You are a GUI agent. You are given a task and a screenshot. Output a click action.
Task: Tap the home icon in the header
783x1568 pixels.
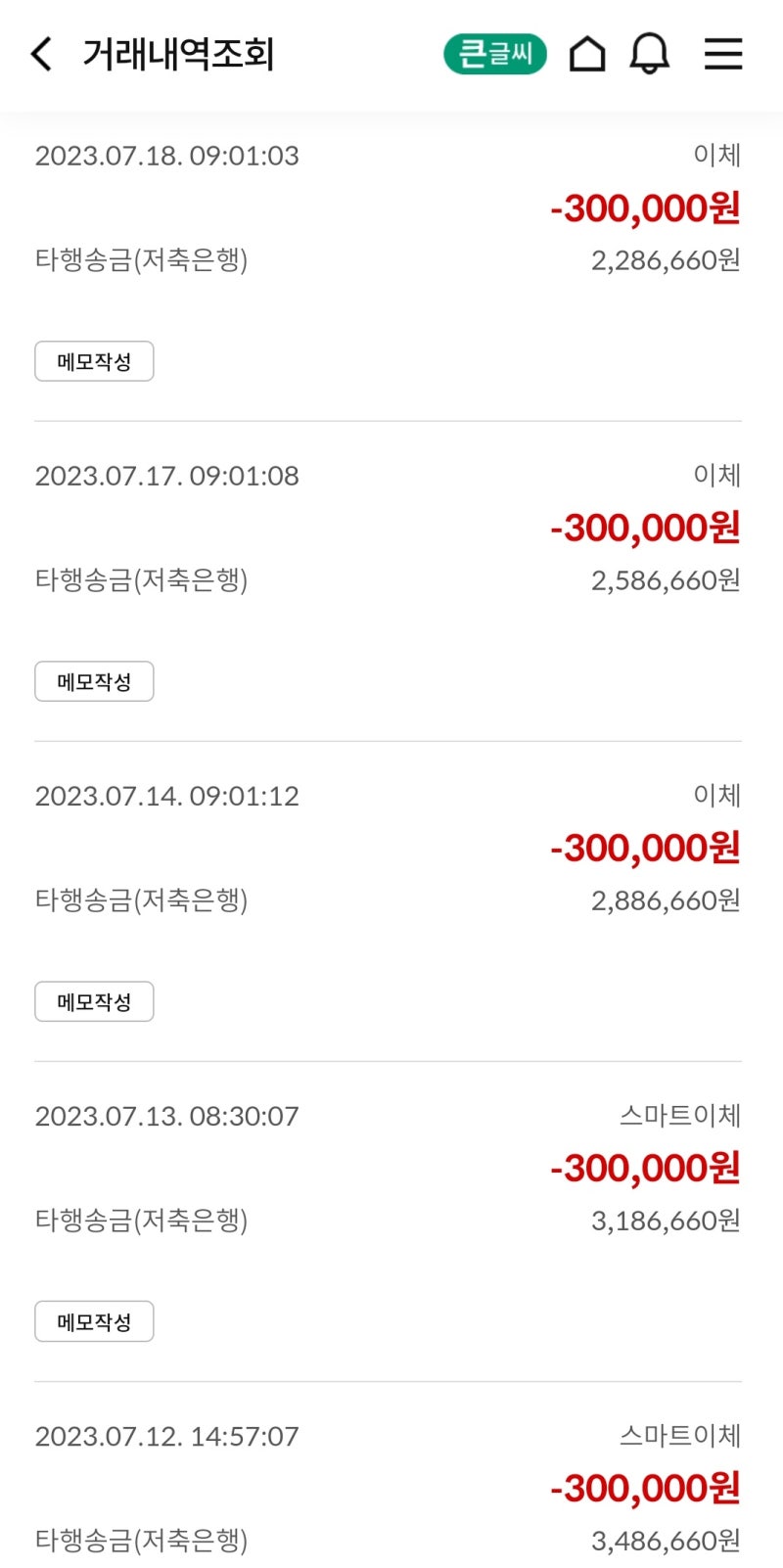click(587, 55)
